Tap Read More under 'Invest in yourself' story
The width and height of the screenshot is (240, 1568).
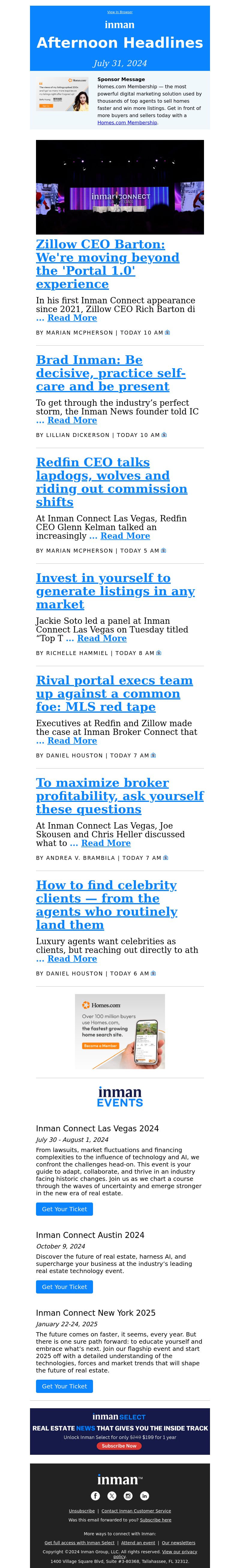(101, 638)
